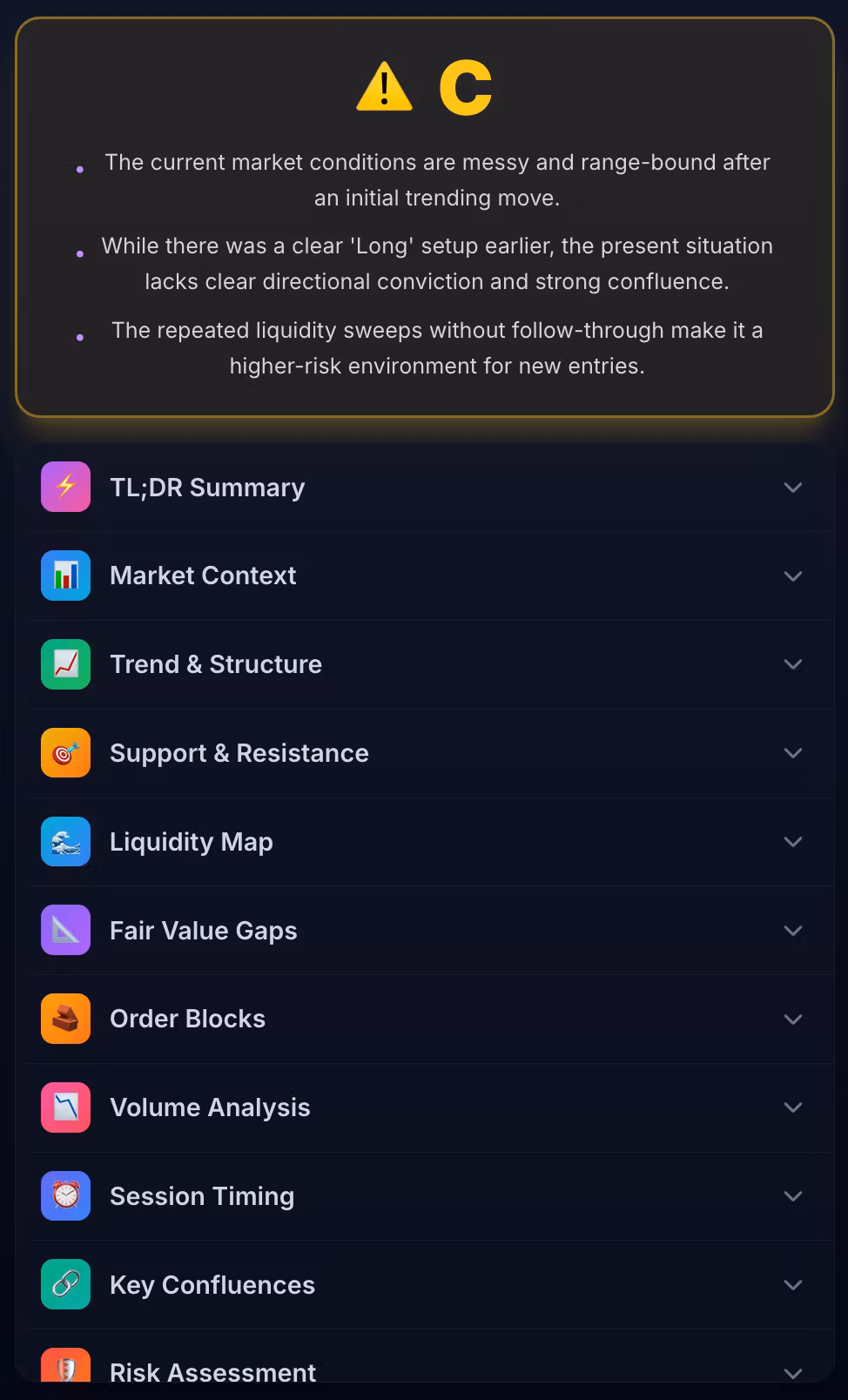The width and height of the screenshot is (848, 1400).
Task: Expand the Fair Value Gaps section
Action: pos(425,931)
